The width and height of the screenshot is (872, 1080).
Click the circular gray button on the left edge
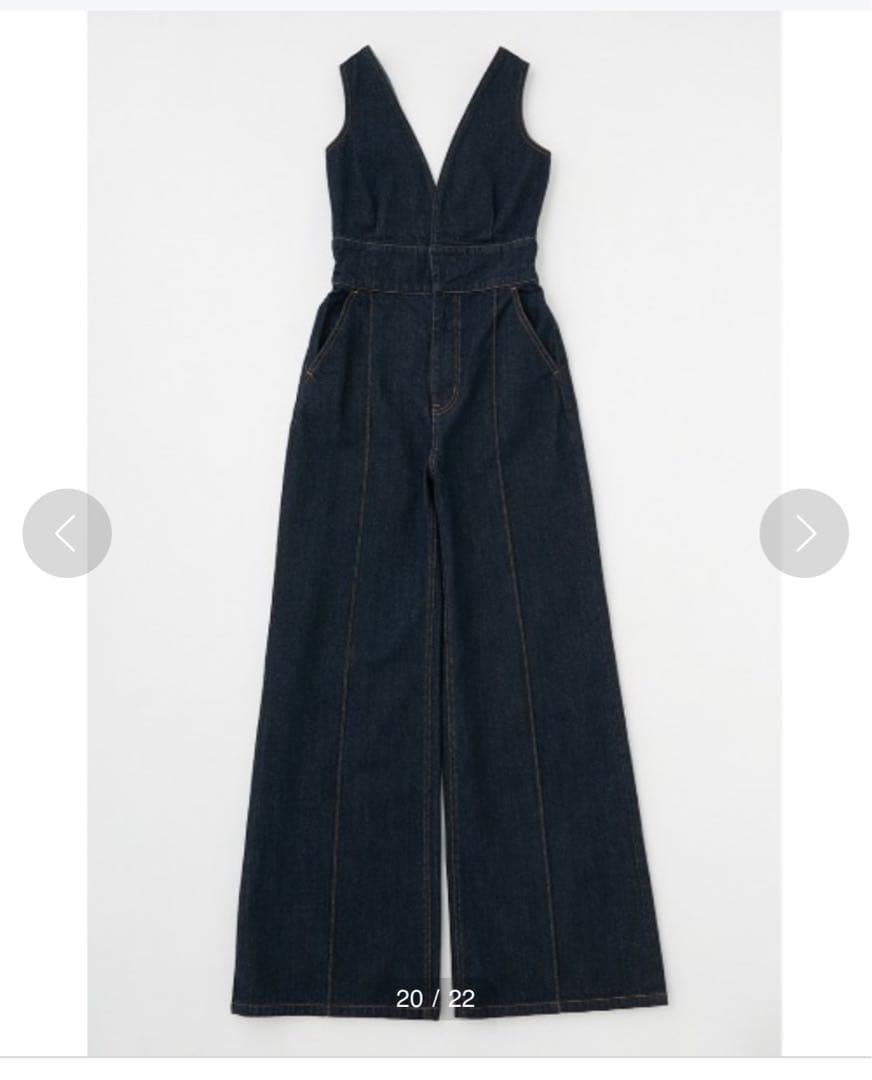[67, 533]
